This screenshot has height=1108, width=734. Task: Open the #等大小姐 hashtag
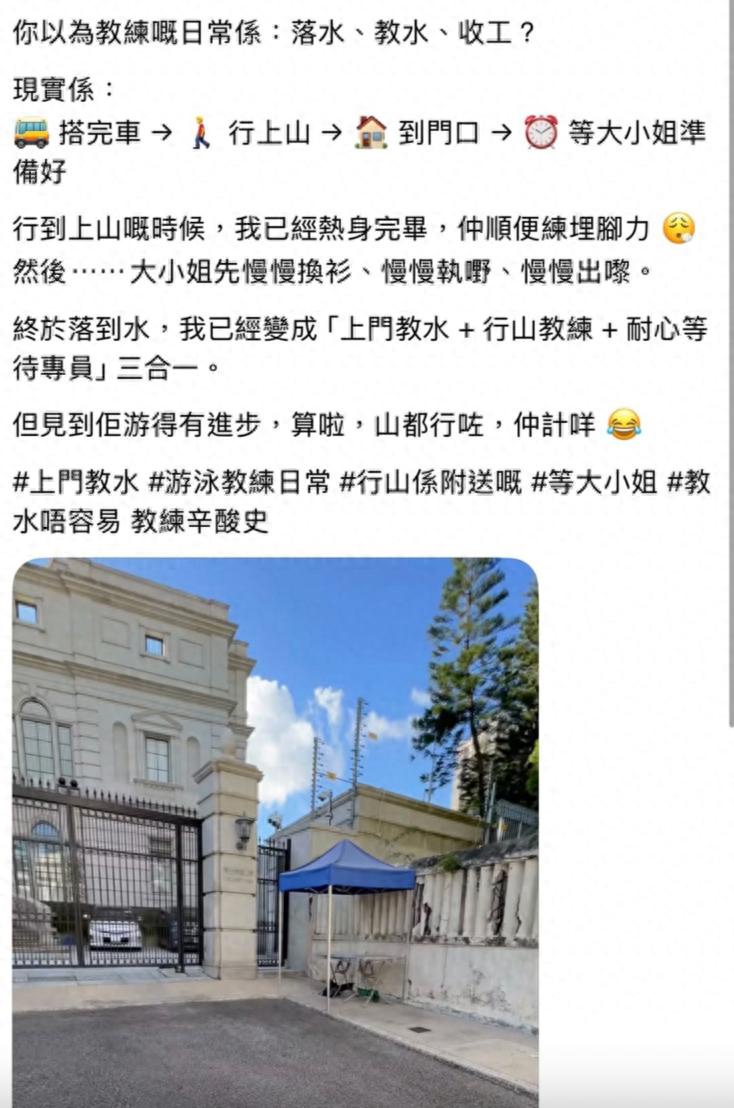coord(594,483)
